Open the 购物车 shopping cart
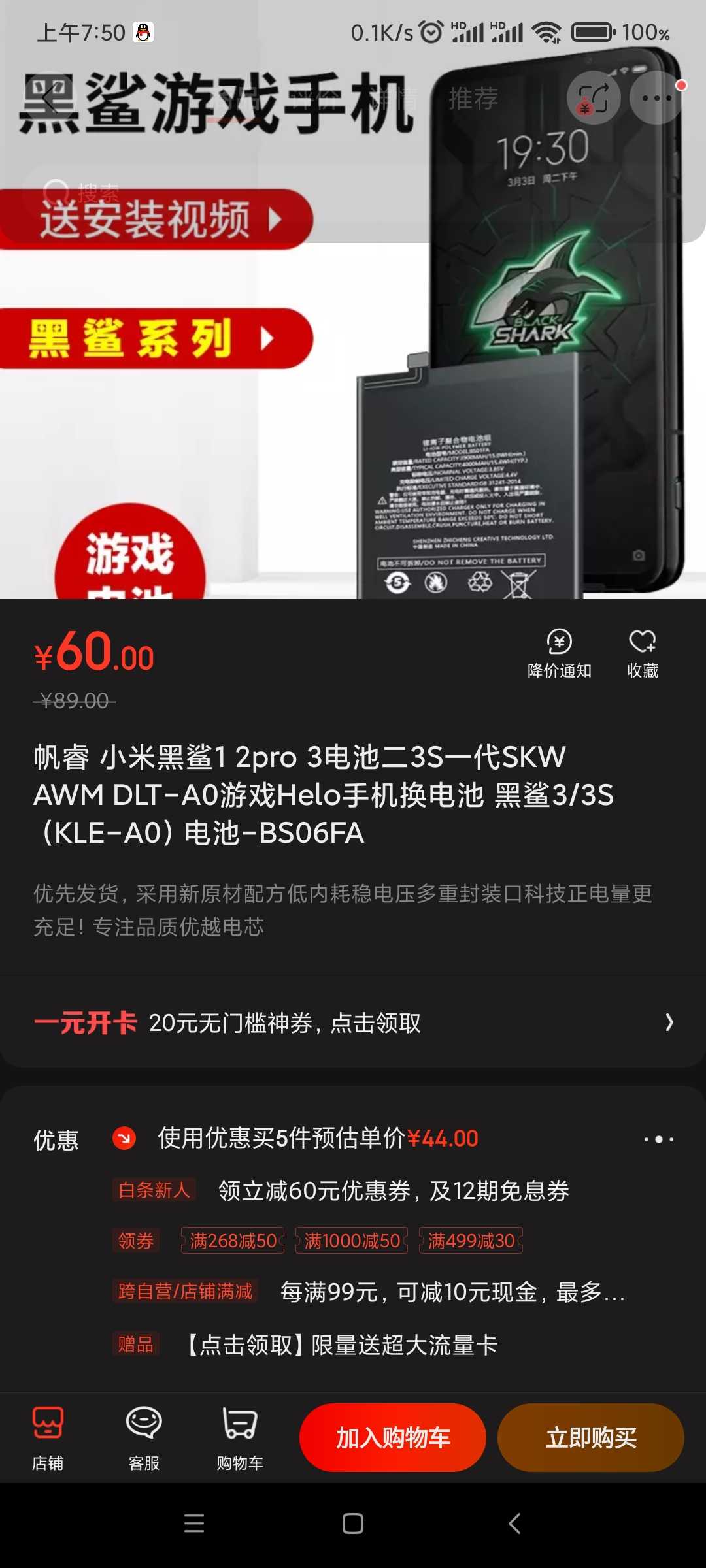The width and height of the screenshot is (706, 1568). coord(240,1437)
